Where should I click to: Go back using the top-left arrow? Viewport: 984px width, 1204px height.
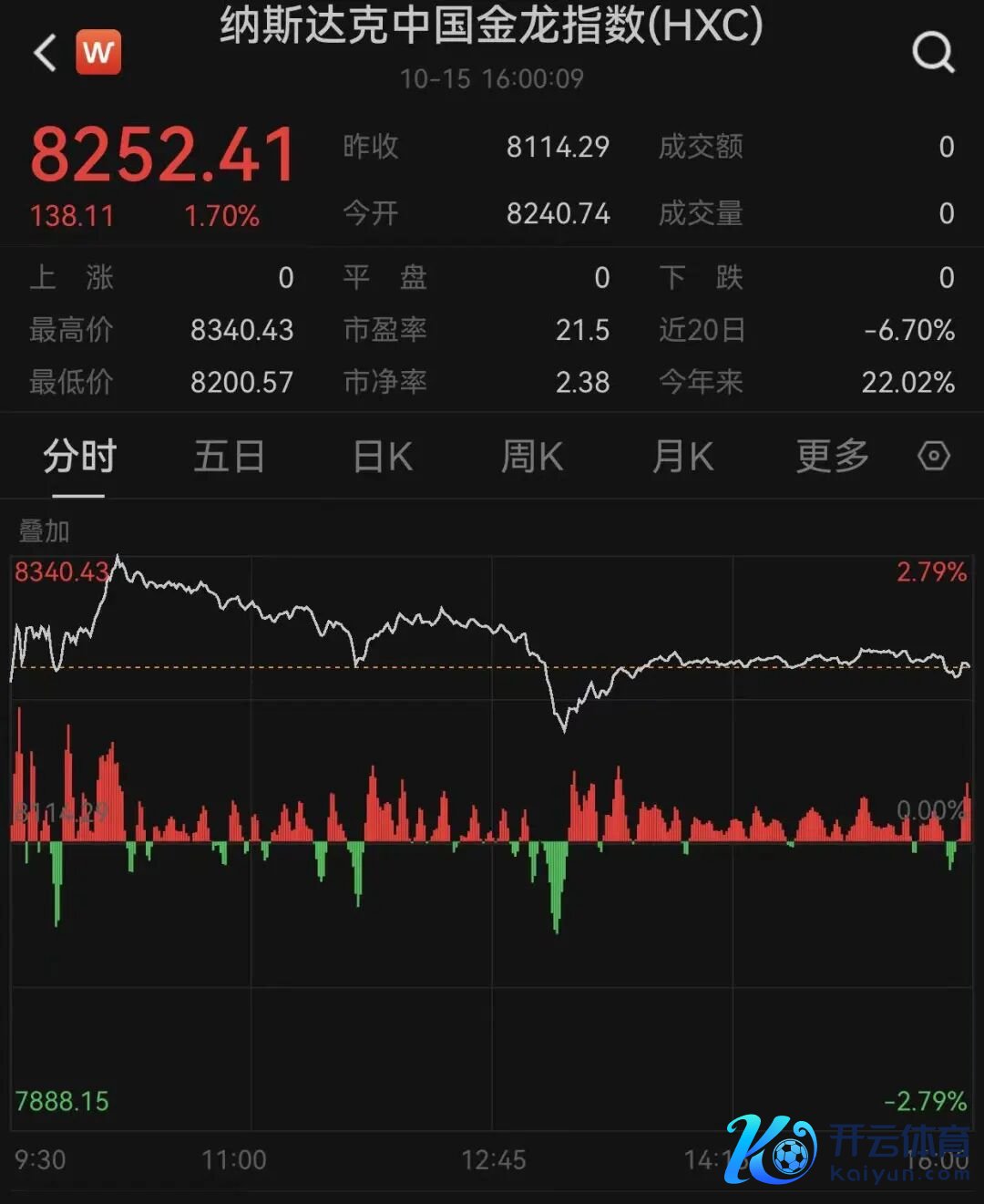(x=45, y=53)
